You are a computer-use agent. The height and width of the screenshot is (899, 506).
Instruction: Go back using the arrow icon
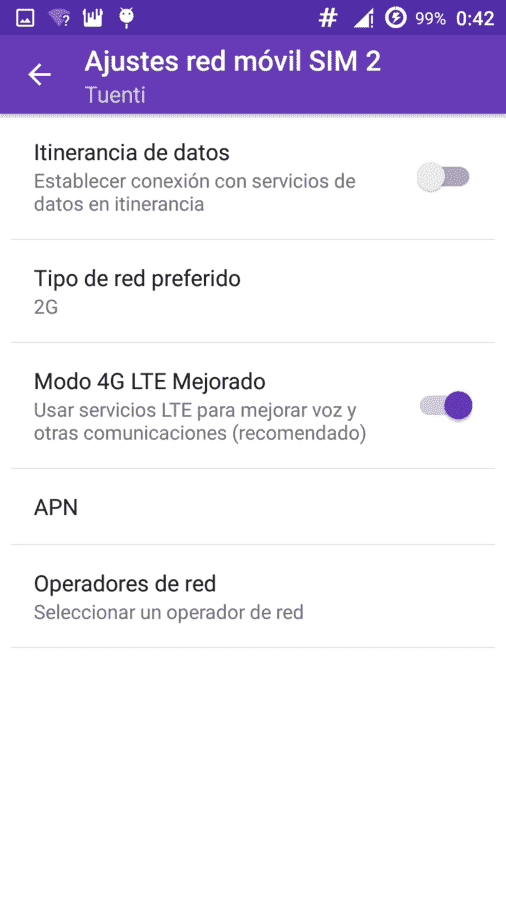click(40, 75)
